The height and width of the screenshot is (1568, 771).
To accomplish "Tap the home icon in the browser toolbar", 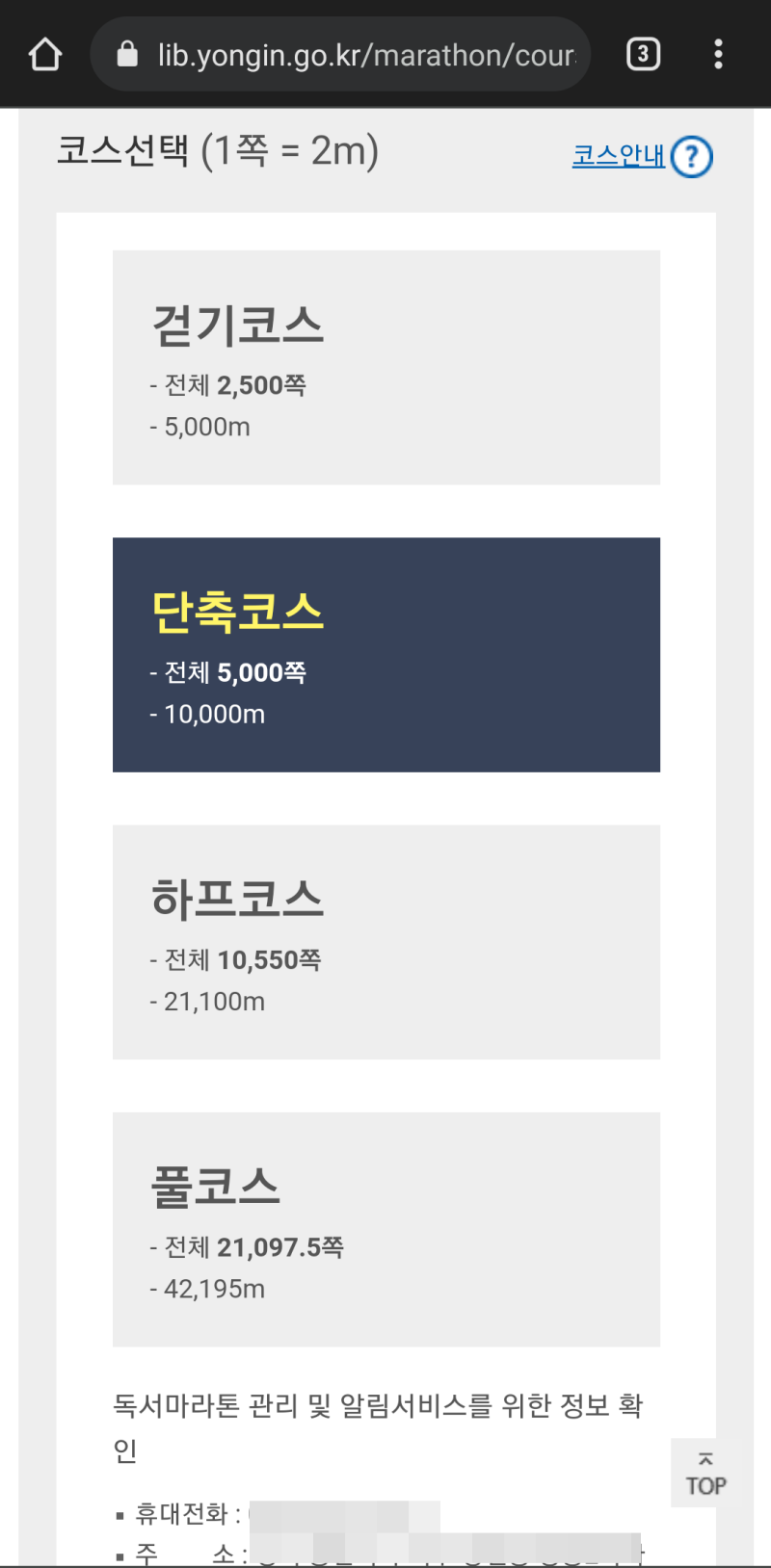I will [43, 54].
